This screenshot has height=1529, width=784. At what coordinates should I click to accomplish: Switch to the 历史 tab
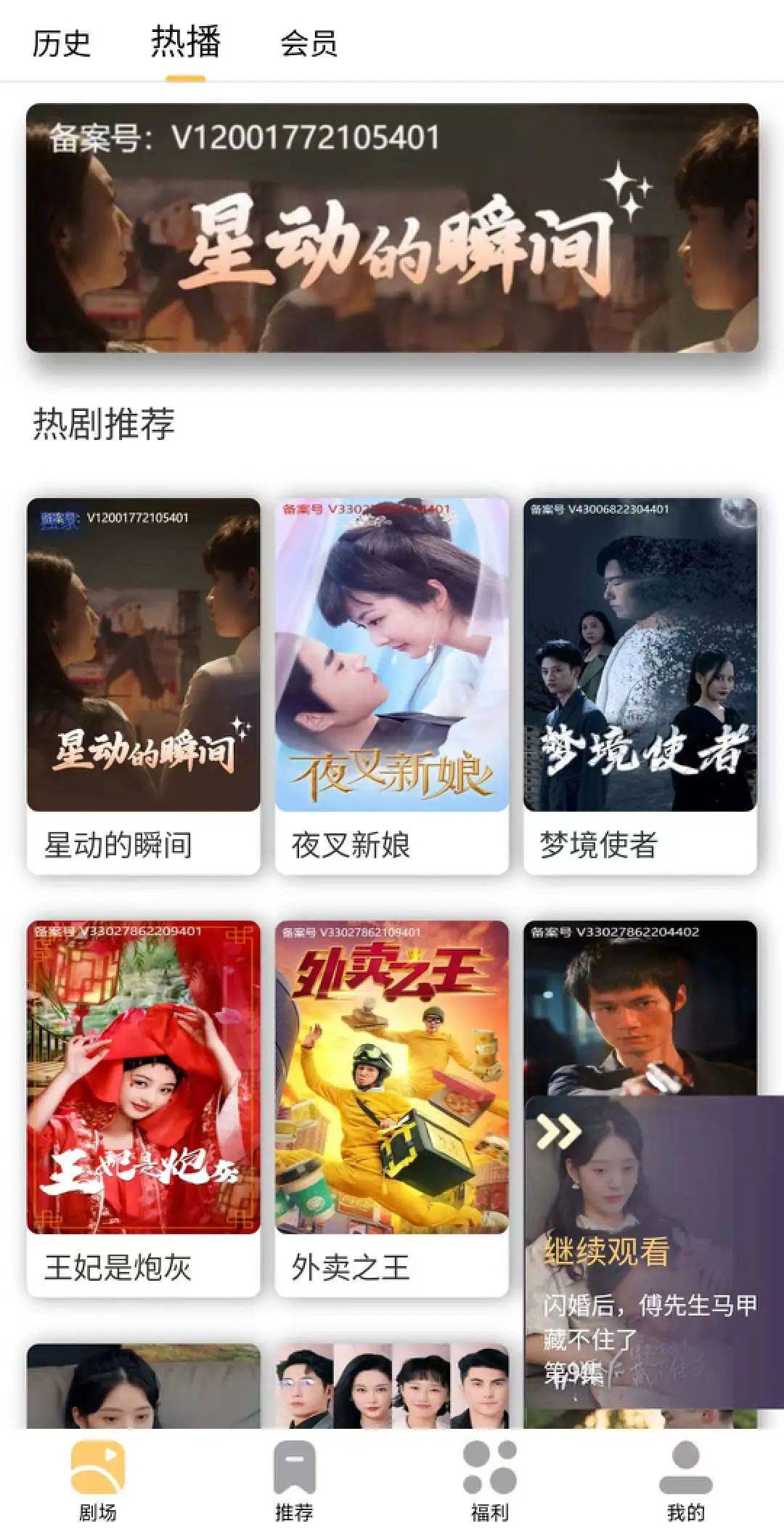click(61, 44)
